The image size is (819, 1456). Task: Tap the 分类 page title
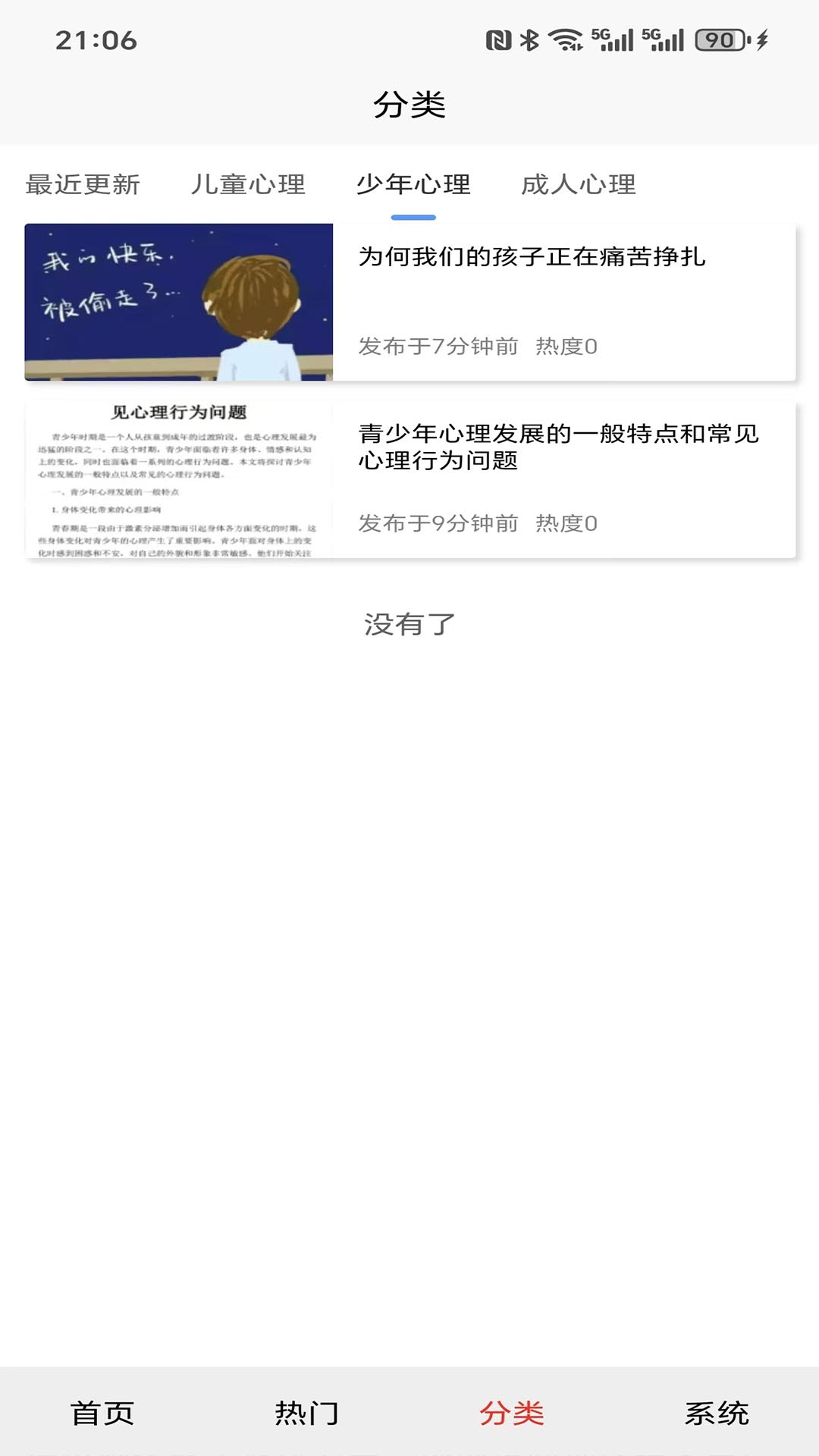coord(409,105)
